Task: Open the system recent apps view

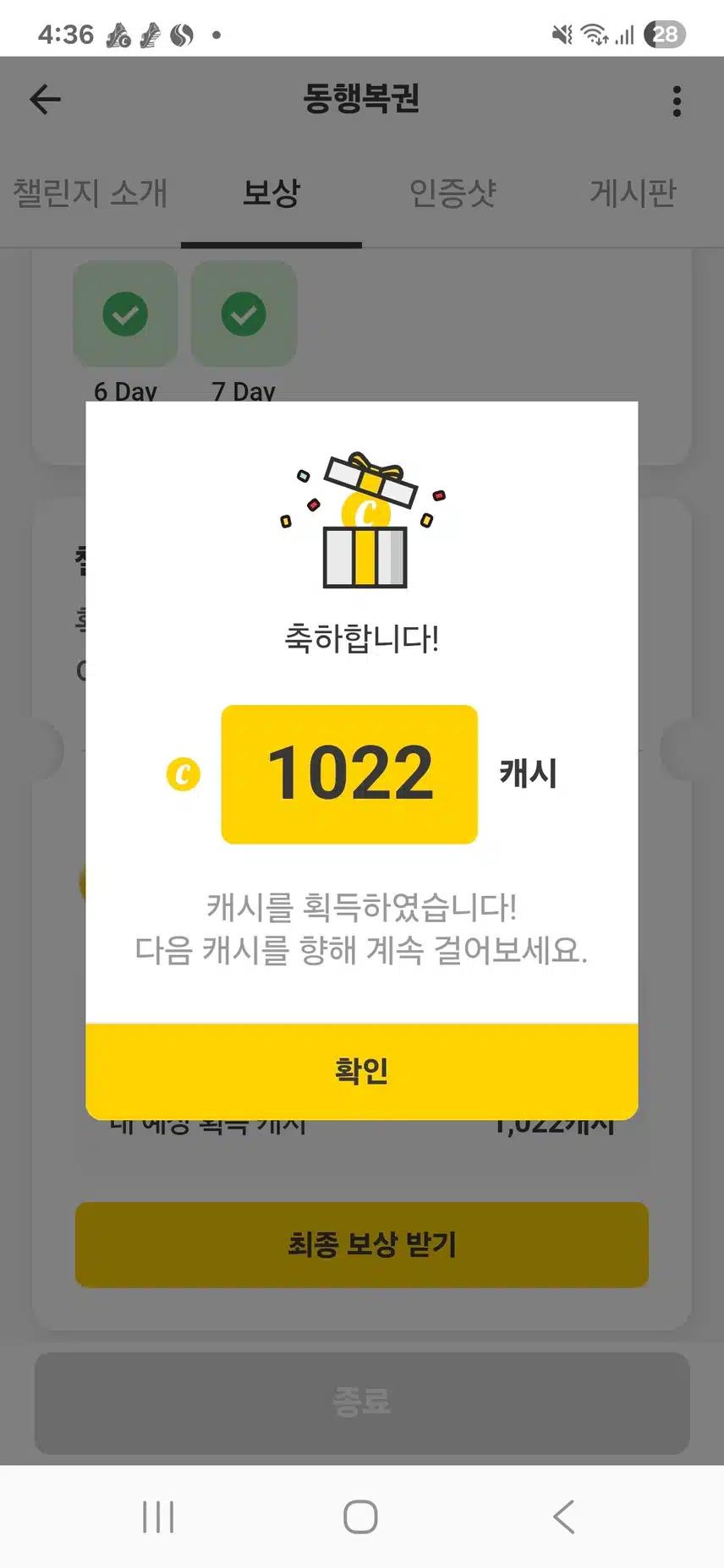Action: click(158, 1516)
